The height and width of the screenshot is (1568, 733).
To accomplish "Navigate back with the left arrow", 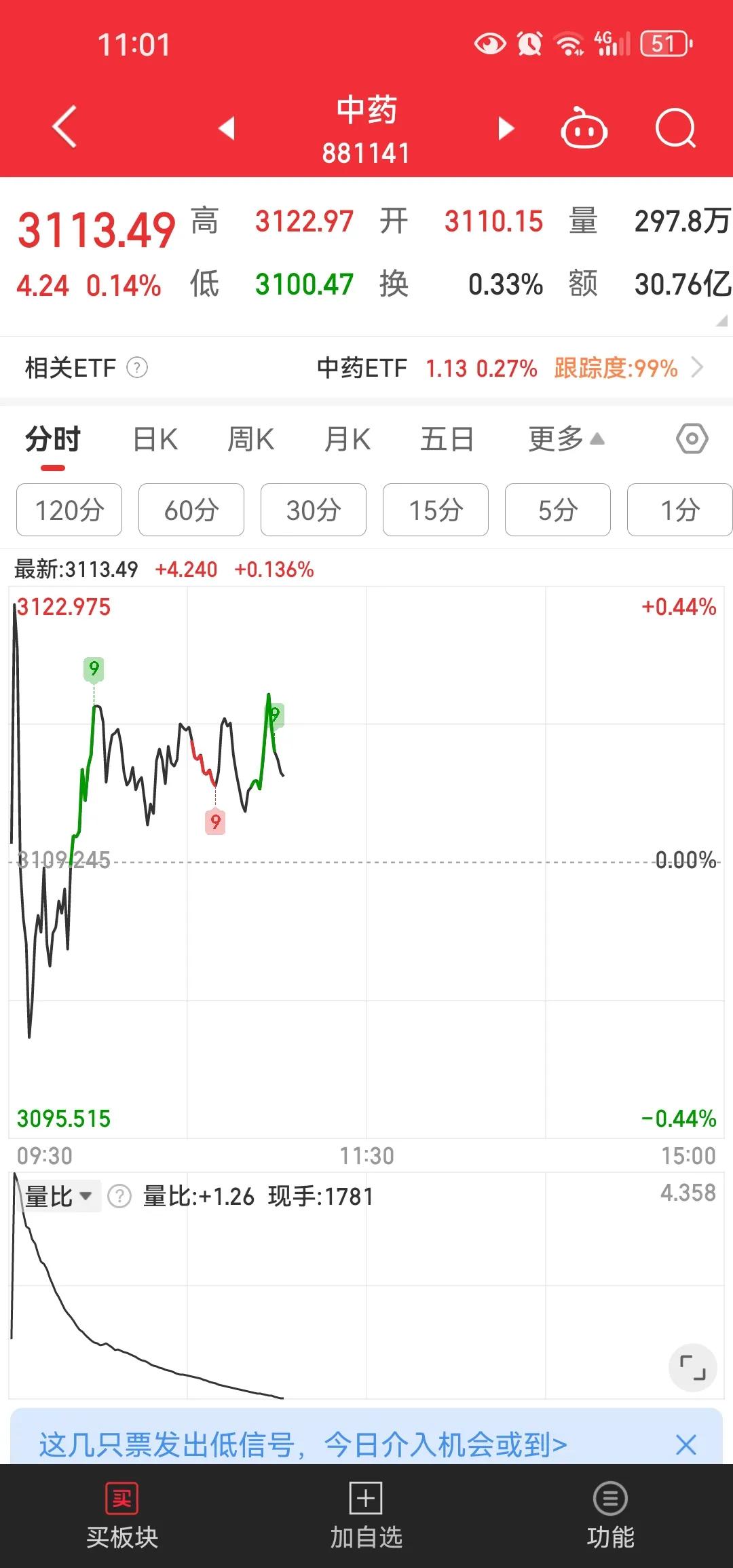I will pyautogui.click(x=64, y=128).
